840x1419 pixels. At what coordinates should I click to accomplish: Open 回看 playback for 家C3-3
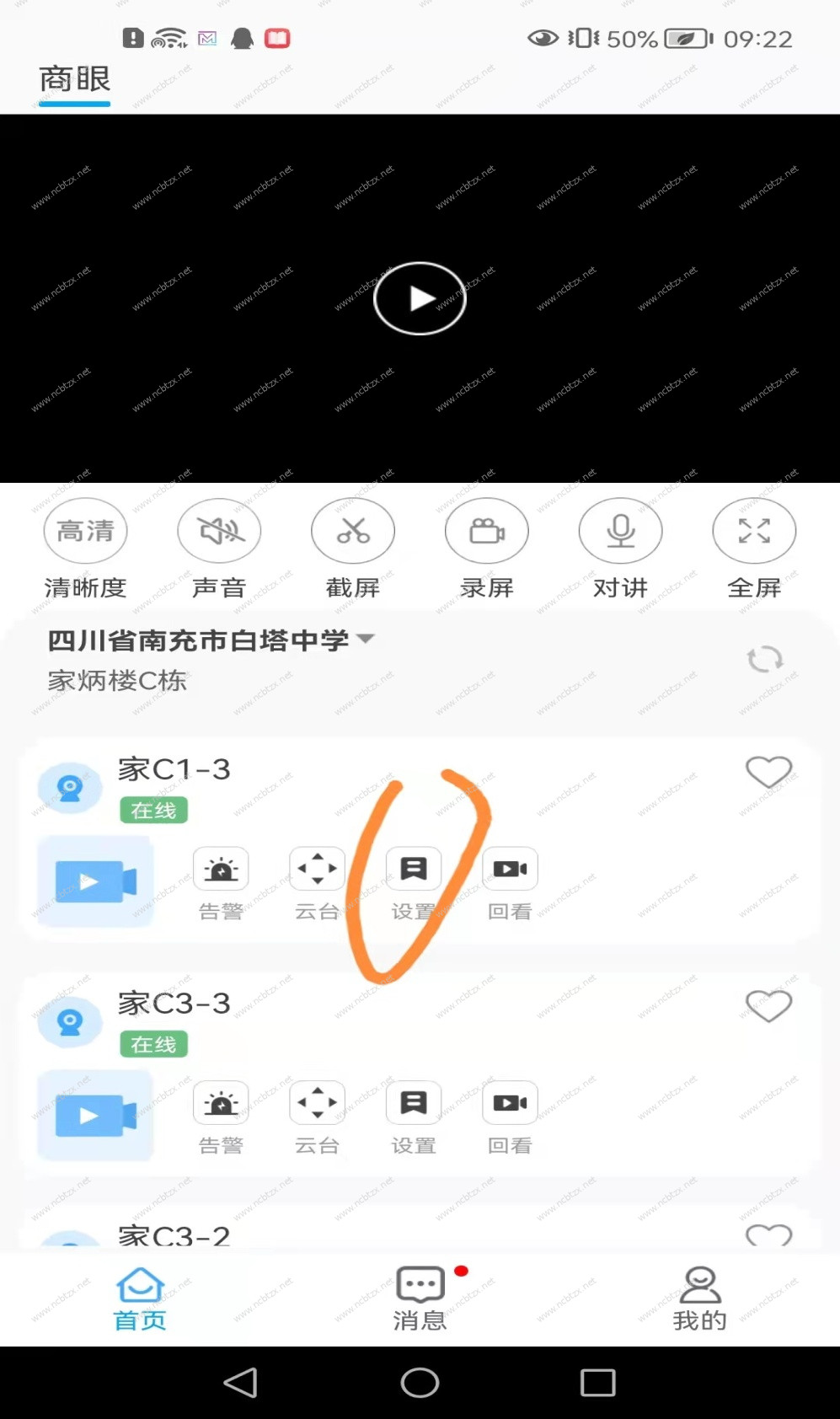click(510, 1104)
